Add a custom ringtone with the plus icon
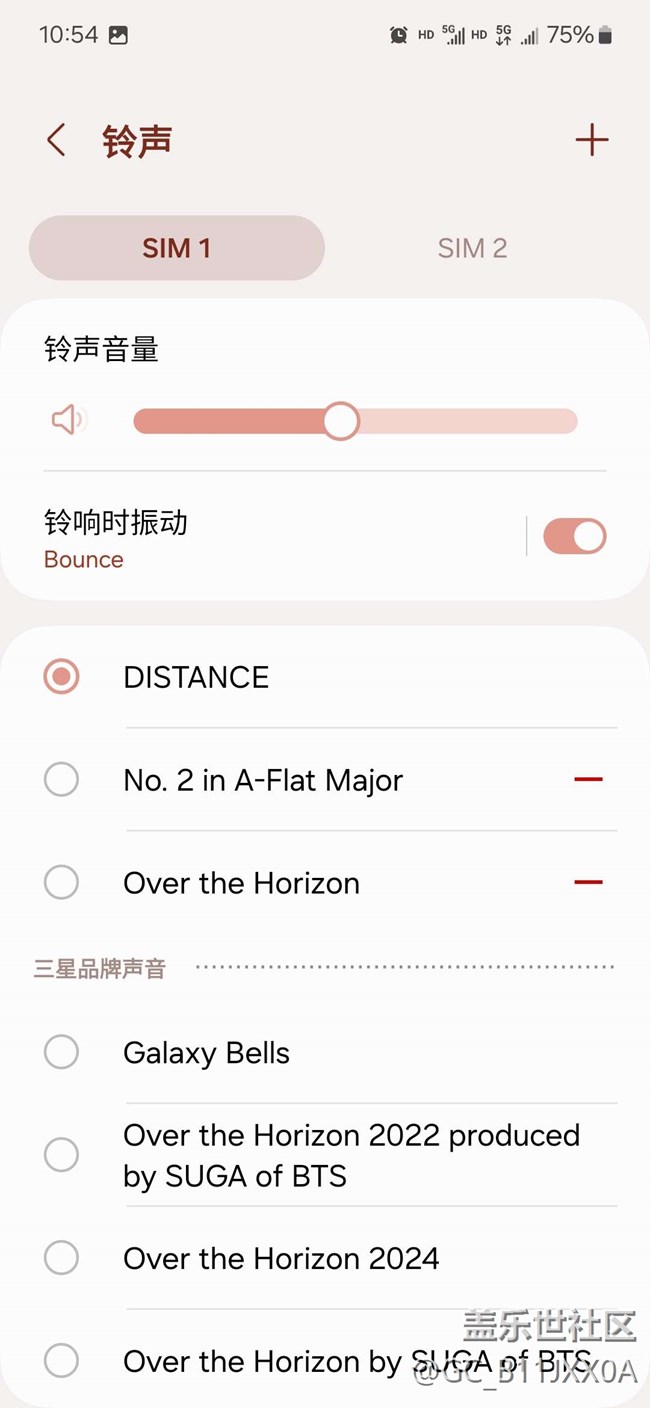This screenshot has width=650, height=1408. [592, 140]
